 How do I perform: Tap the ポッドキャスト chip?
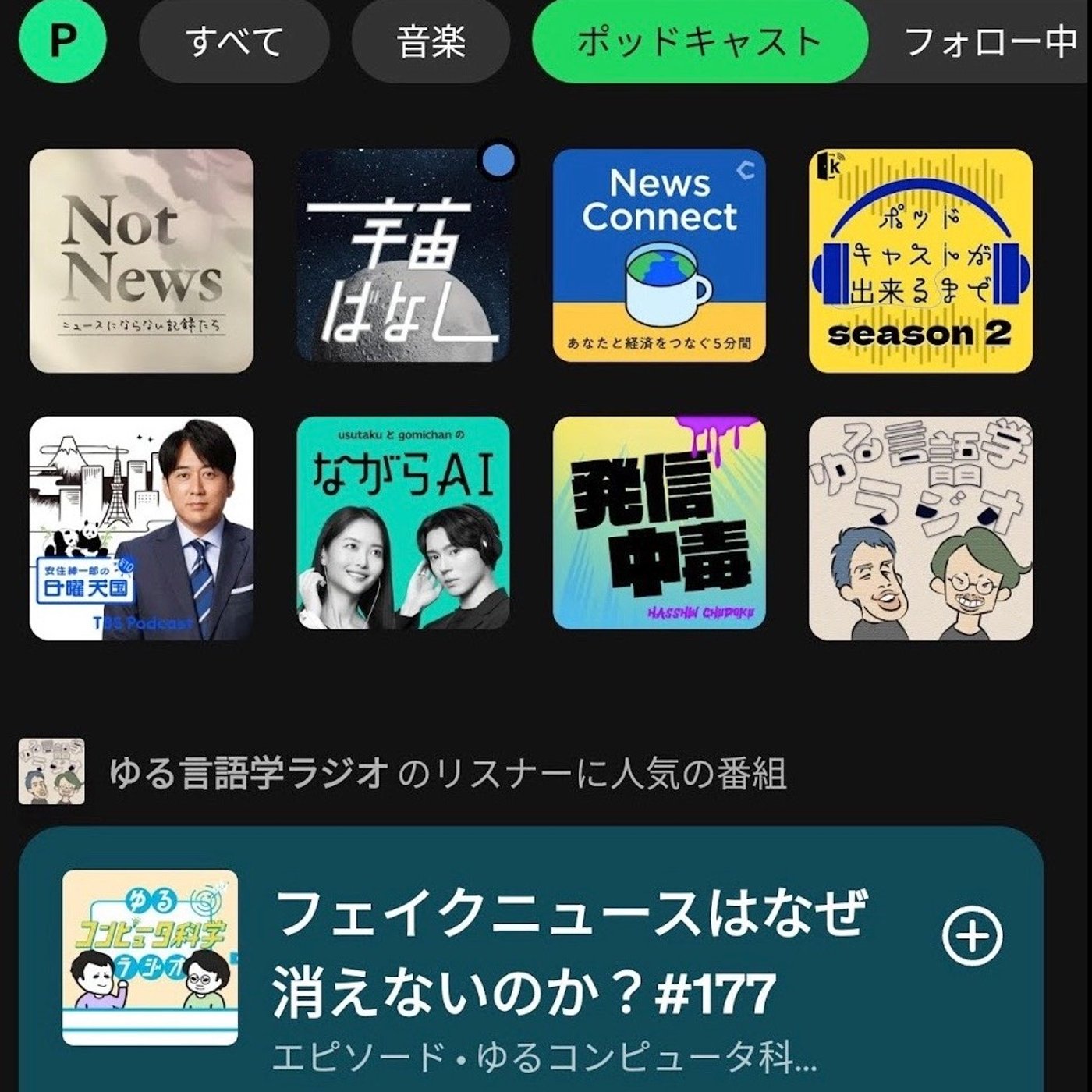[x=699, y=42]
